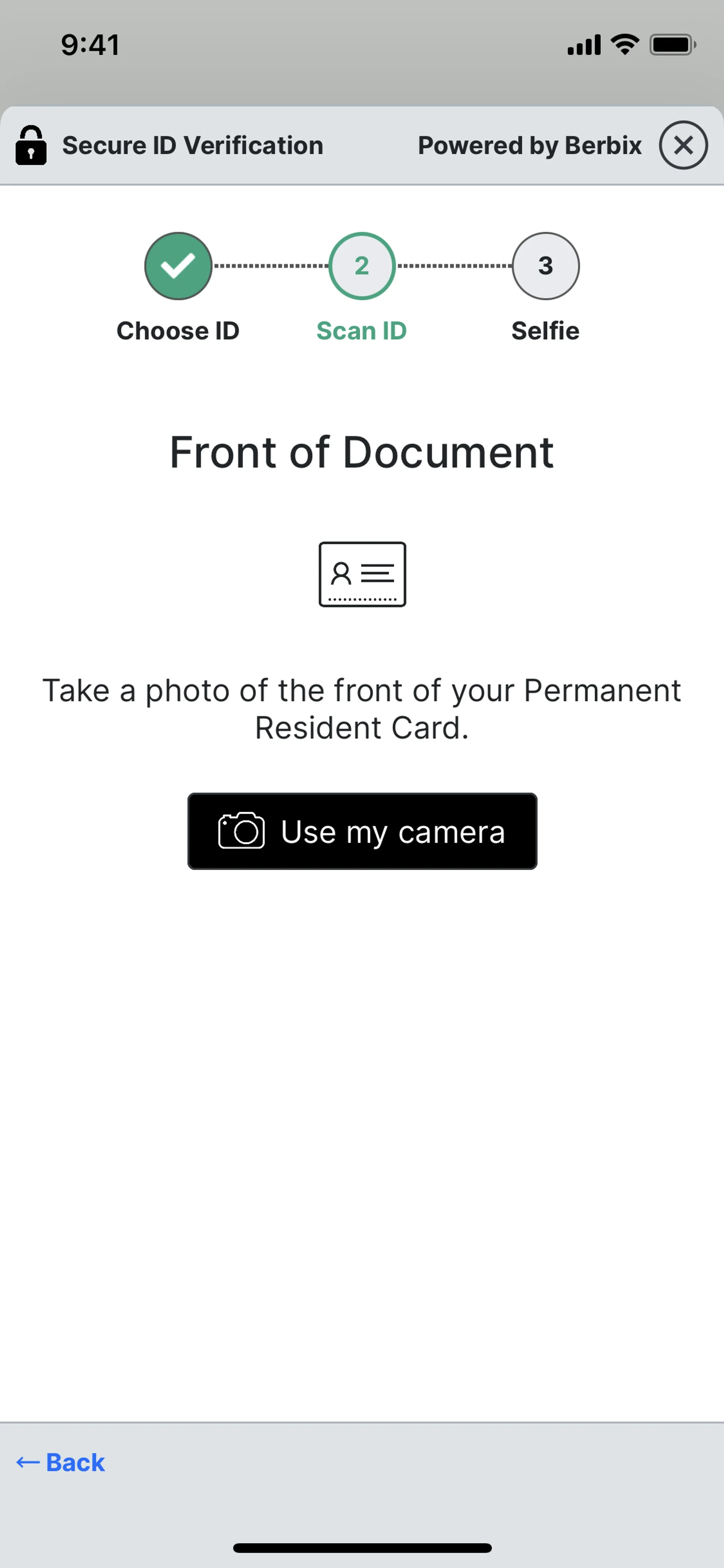Tap Use my camera button
This screenshot has width=724, height=1568.
[362, 831]
